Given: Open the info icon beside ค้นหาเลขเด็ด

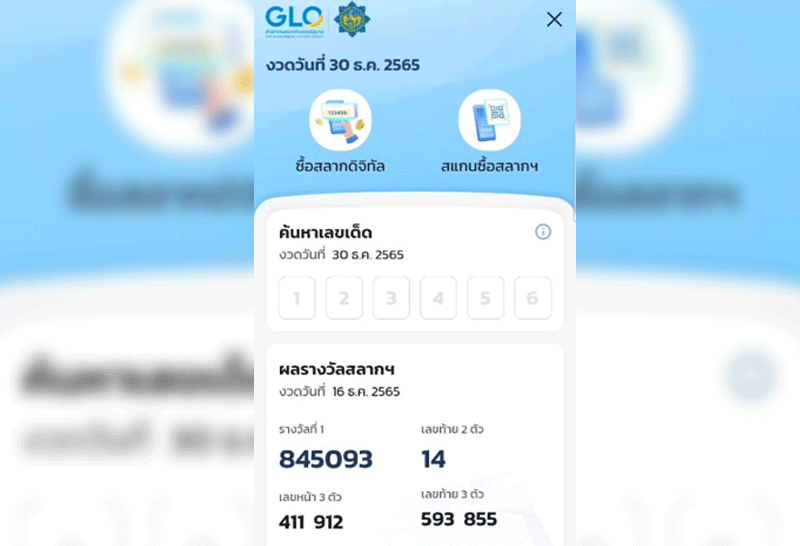Looking at the screenshot, I should [543, 232].
